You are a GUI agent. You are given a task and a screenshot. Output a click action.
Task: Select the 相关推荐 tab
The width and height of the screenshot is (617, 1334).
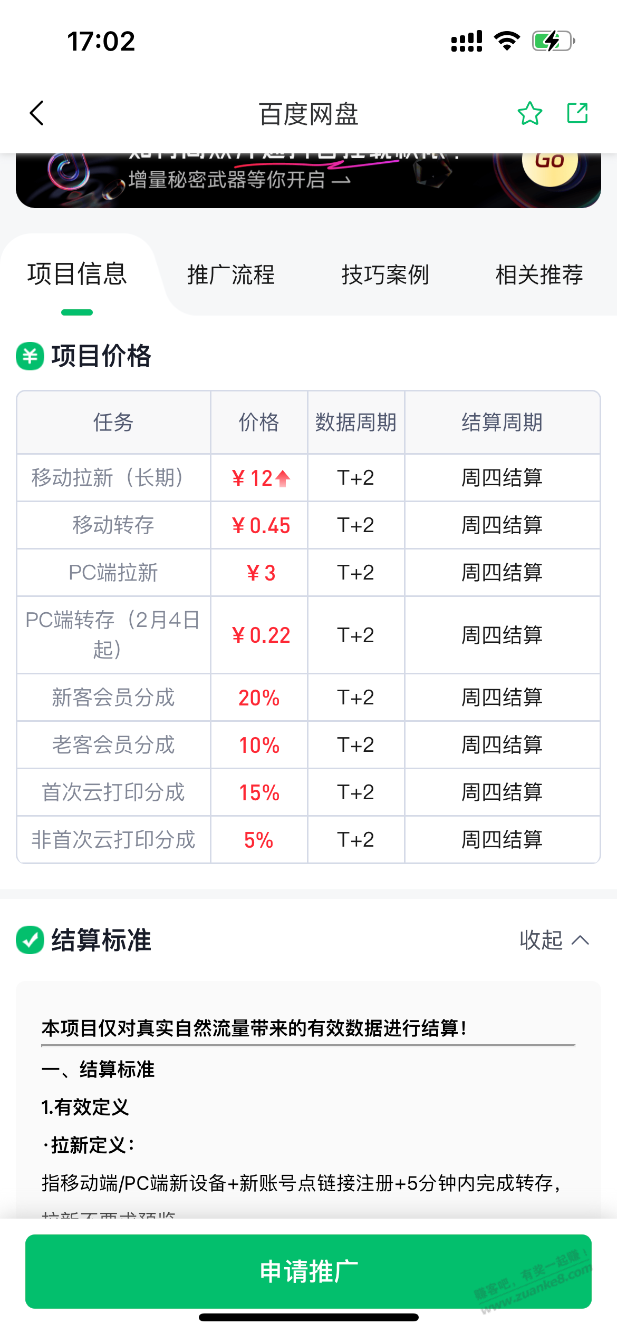tap(539, 274)
